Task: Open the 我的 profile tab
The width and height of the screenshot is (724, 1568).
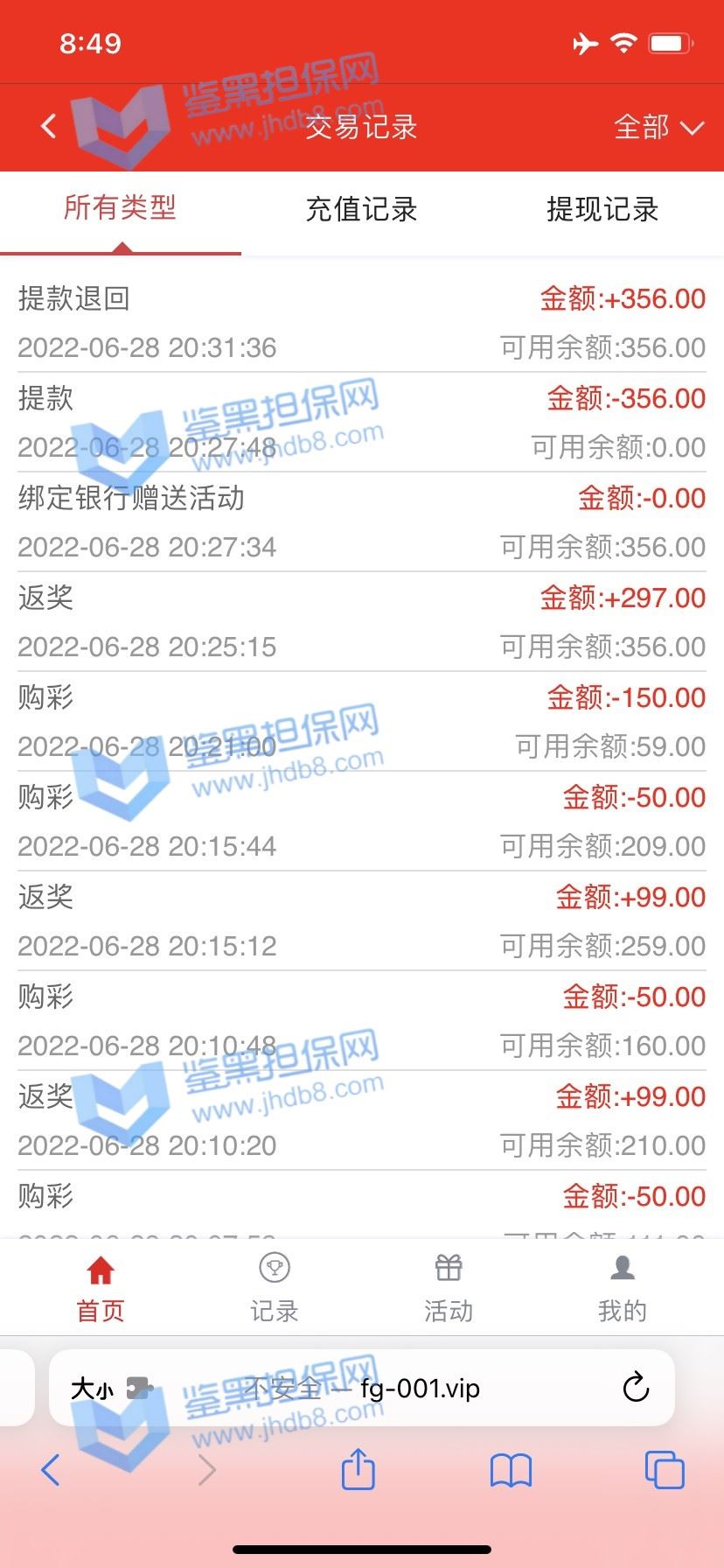Action: point(622,1288)
